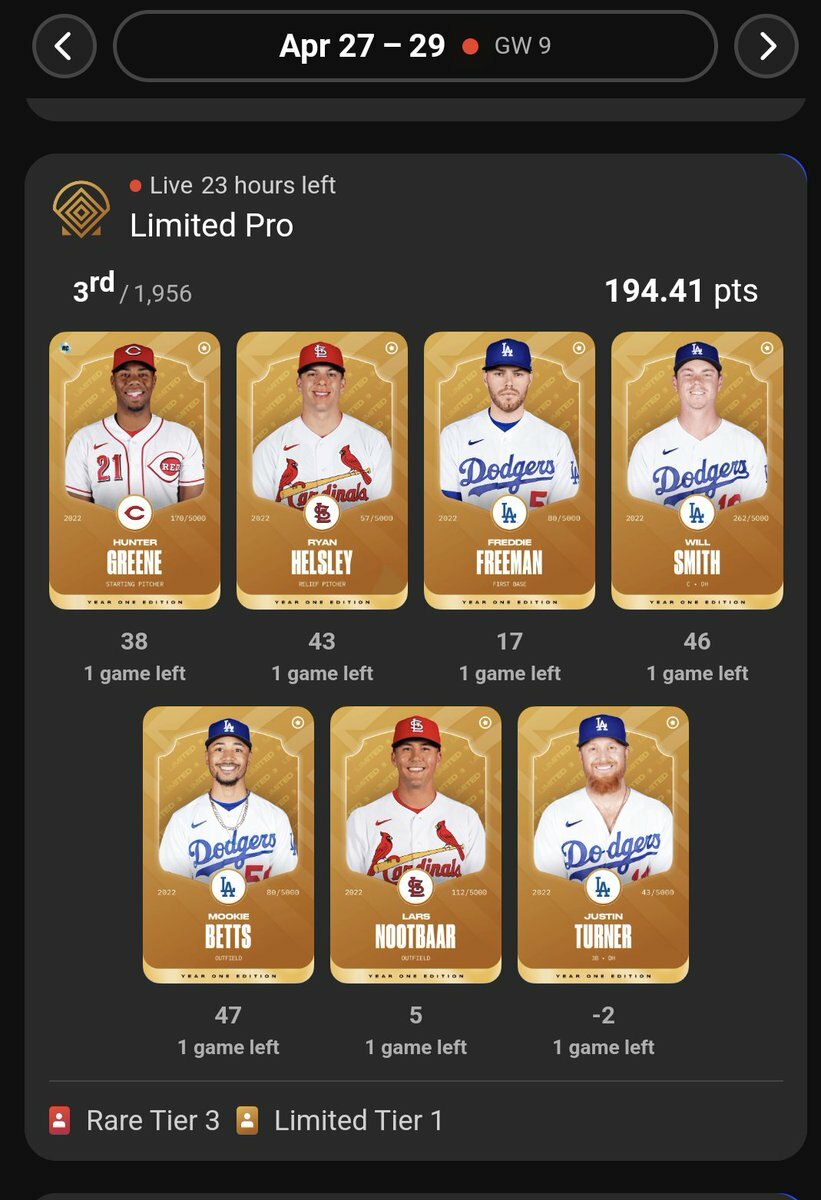Open the Ryan Helsley card

(322, 470)
